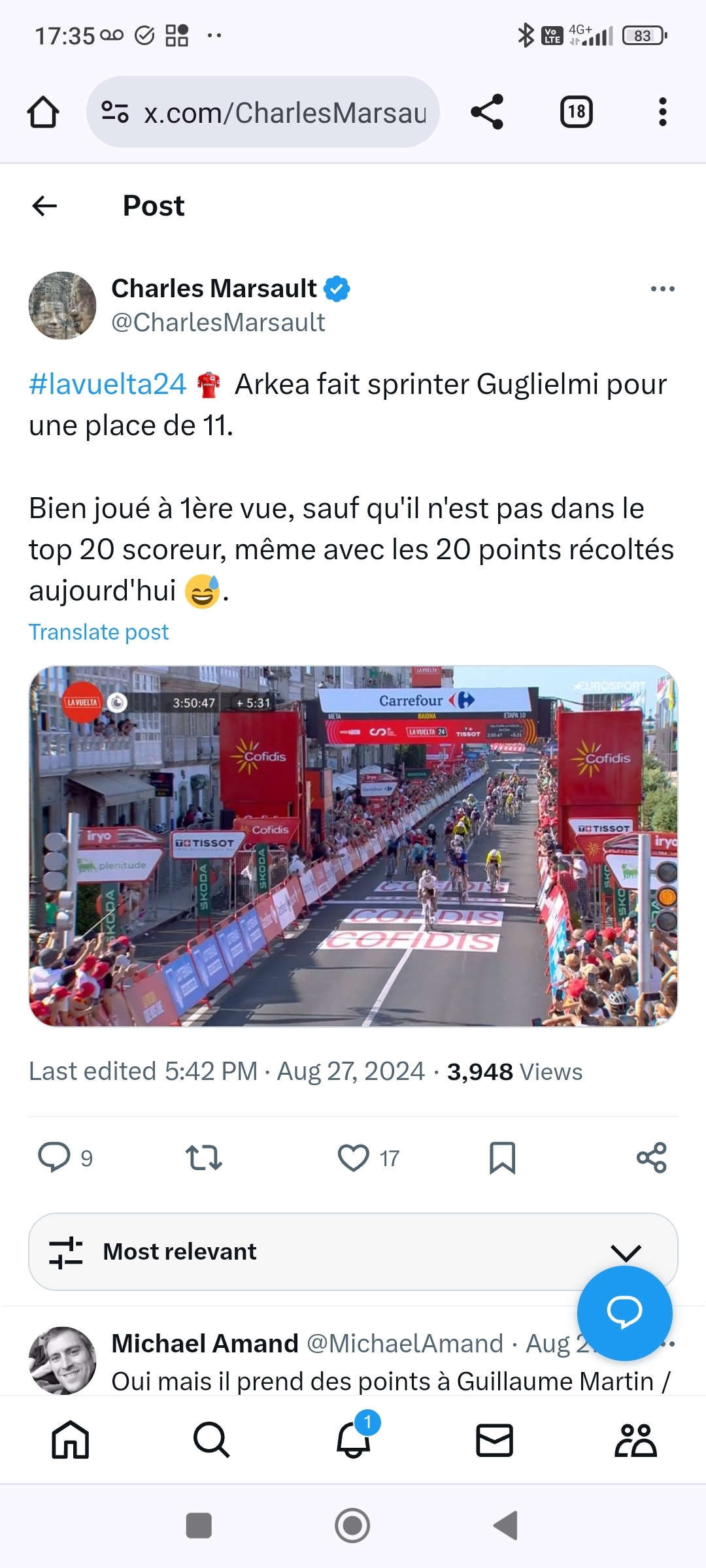Image resolution: width=706 pixels, height=1568 pixels.
Task: Open Michael Amand's profile picture
Action: tap(63, 1360)
